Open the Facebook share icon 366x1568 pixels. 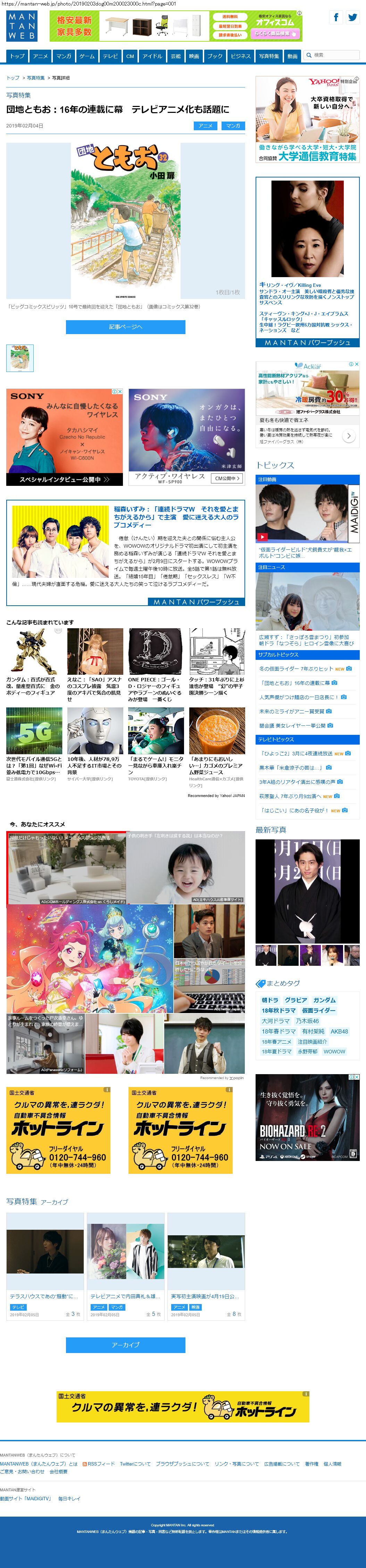point(336,18)
